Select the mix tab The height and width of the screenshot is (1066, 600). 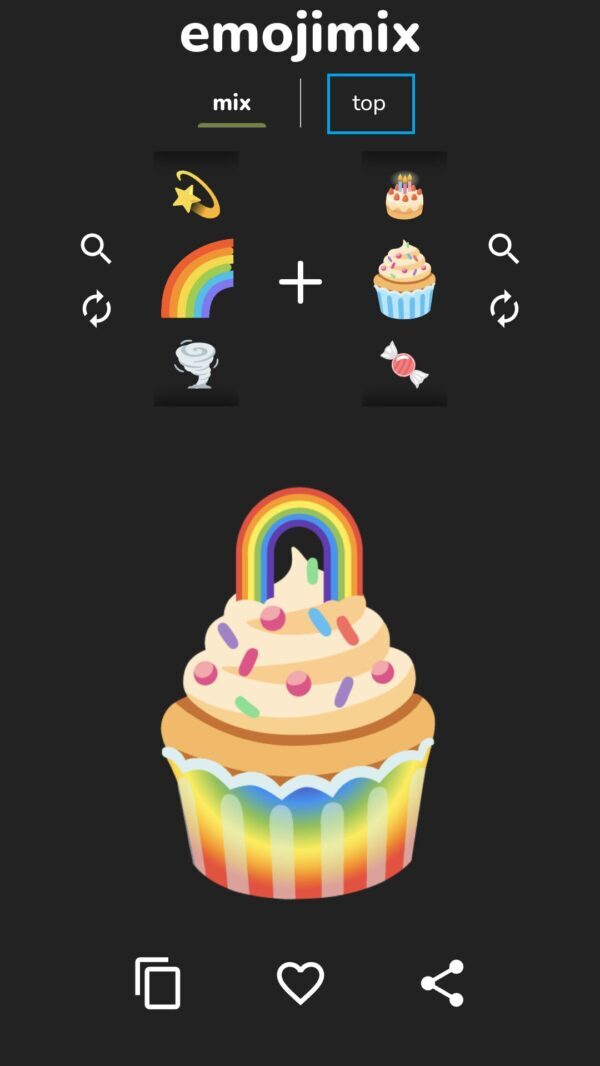232,103
